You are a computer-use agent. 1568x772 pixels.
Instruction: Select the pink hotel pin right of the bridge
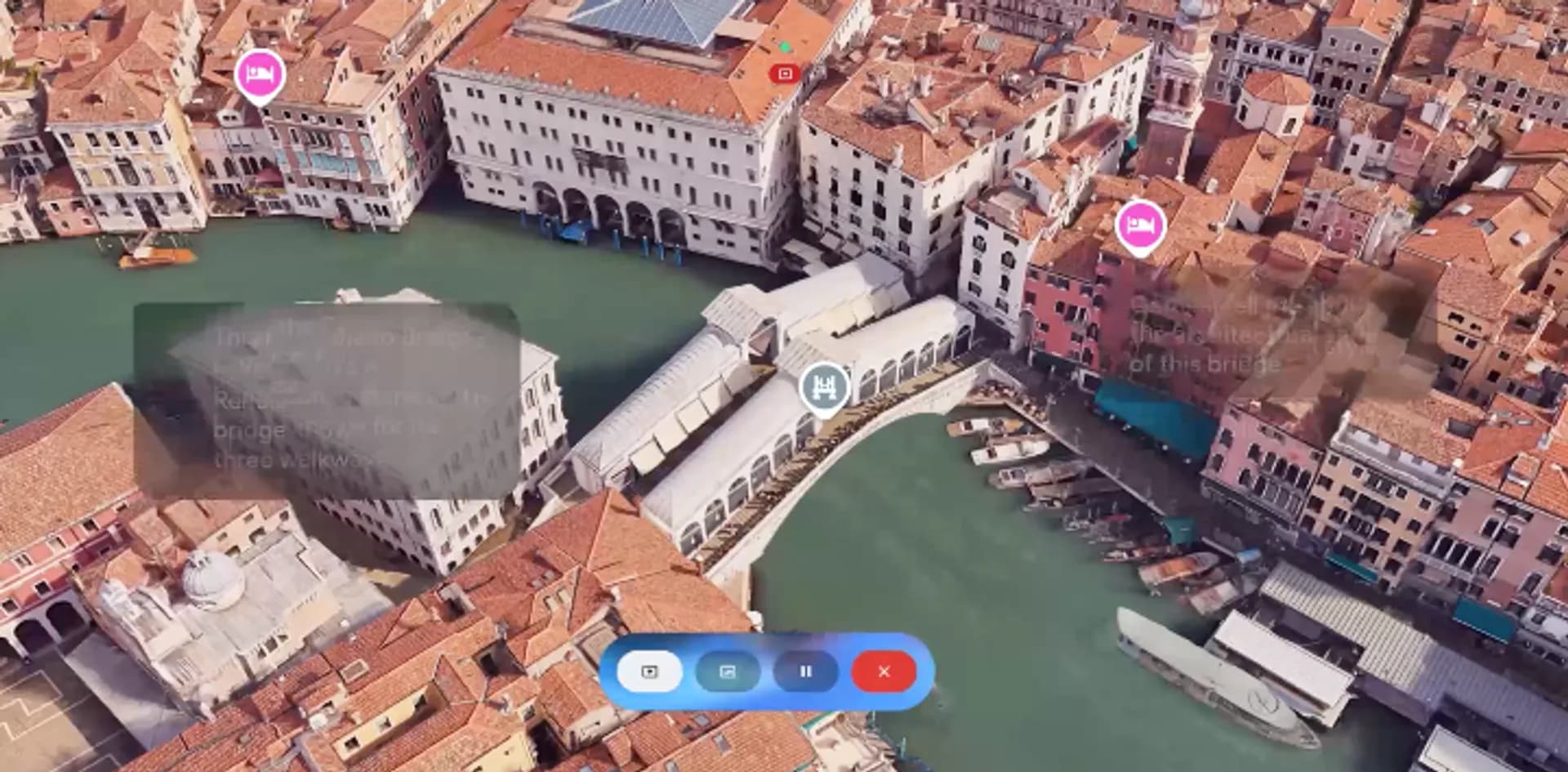pos(1140,225)
